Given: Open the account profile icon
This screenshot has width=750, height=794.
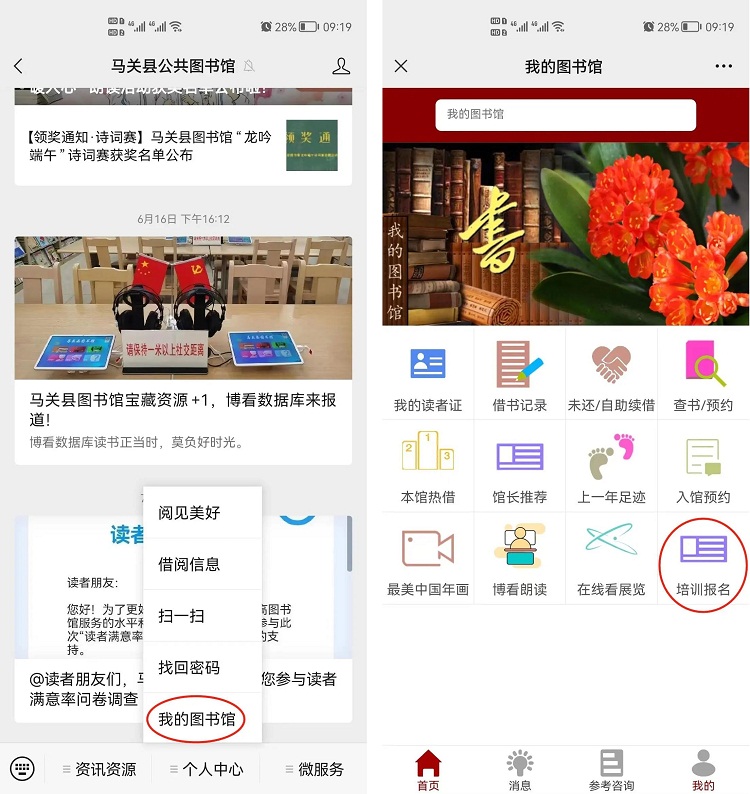Looking at the screenshot, I should pos(341,66).
